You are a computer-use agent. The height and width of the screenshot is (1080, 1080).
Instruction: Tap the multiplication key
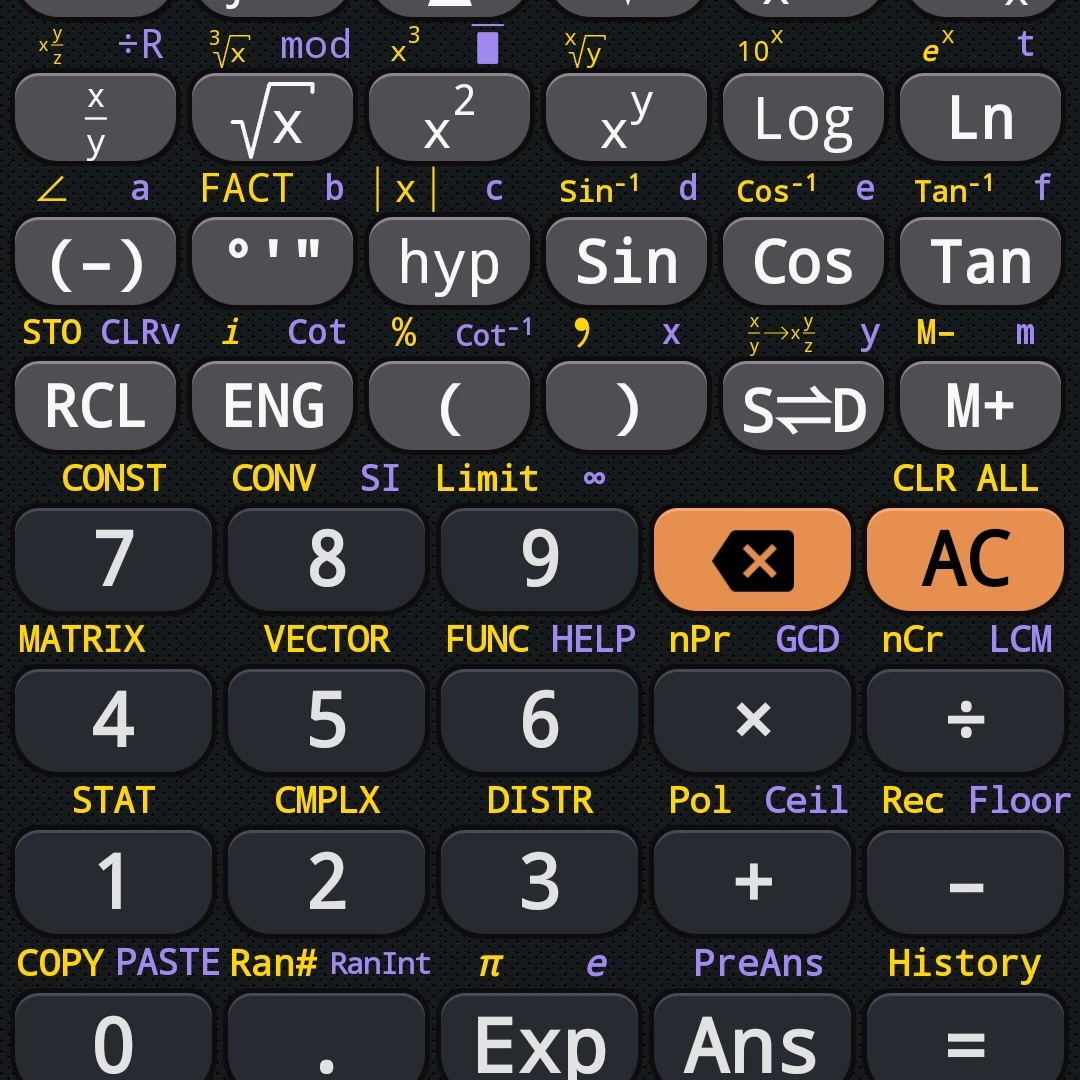click(x=752, y=720)
